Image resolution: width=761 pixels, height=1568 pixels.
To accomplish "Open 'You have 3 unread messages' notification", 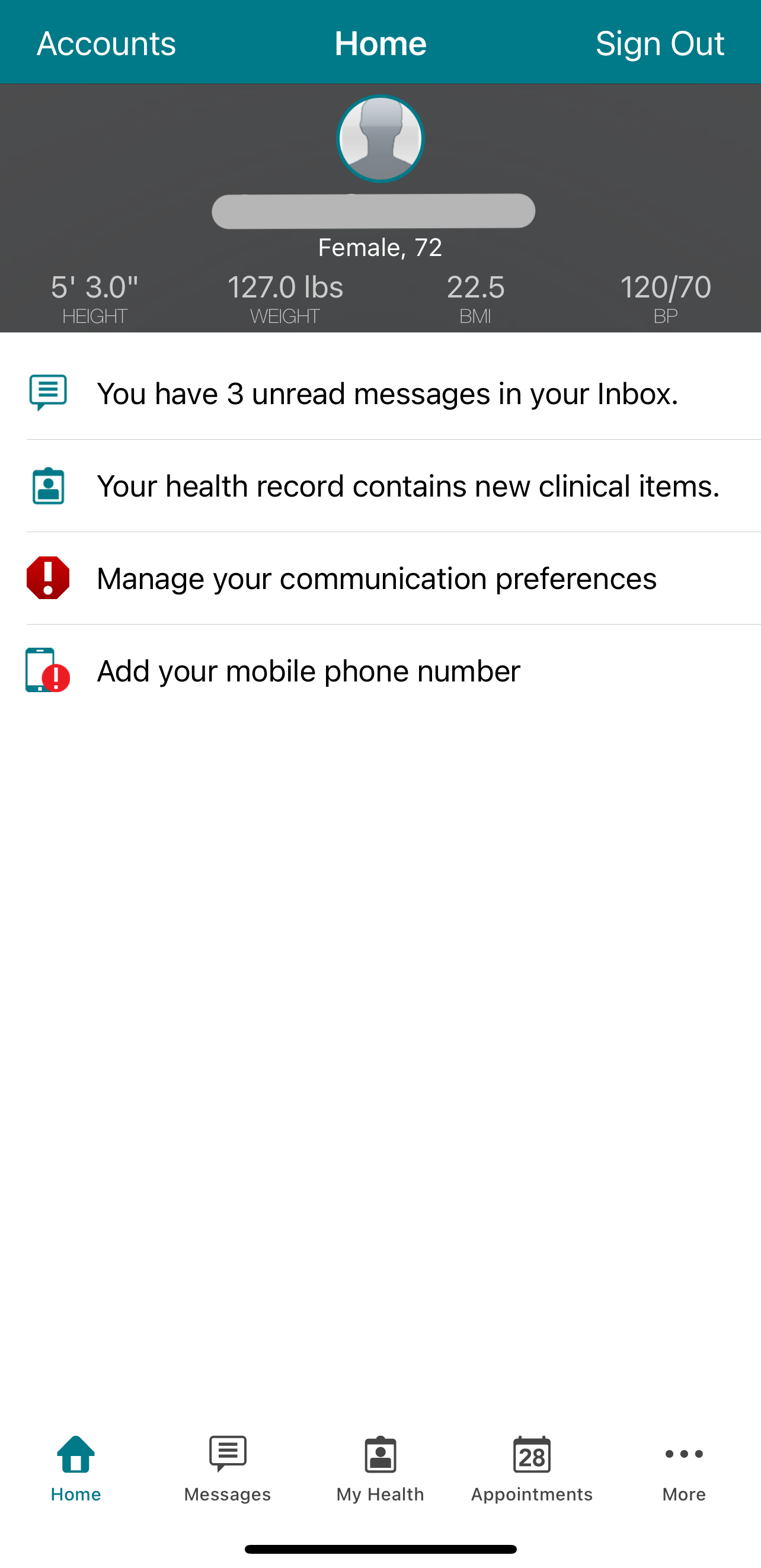I will (388, 393).
